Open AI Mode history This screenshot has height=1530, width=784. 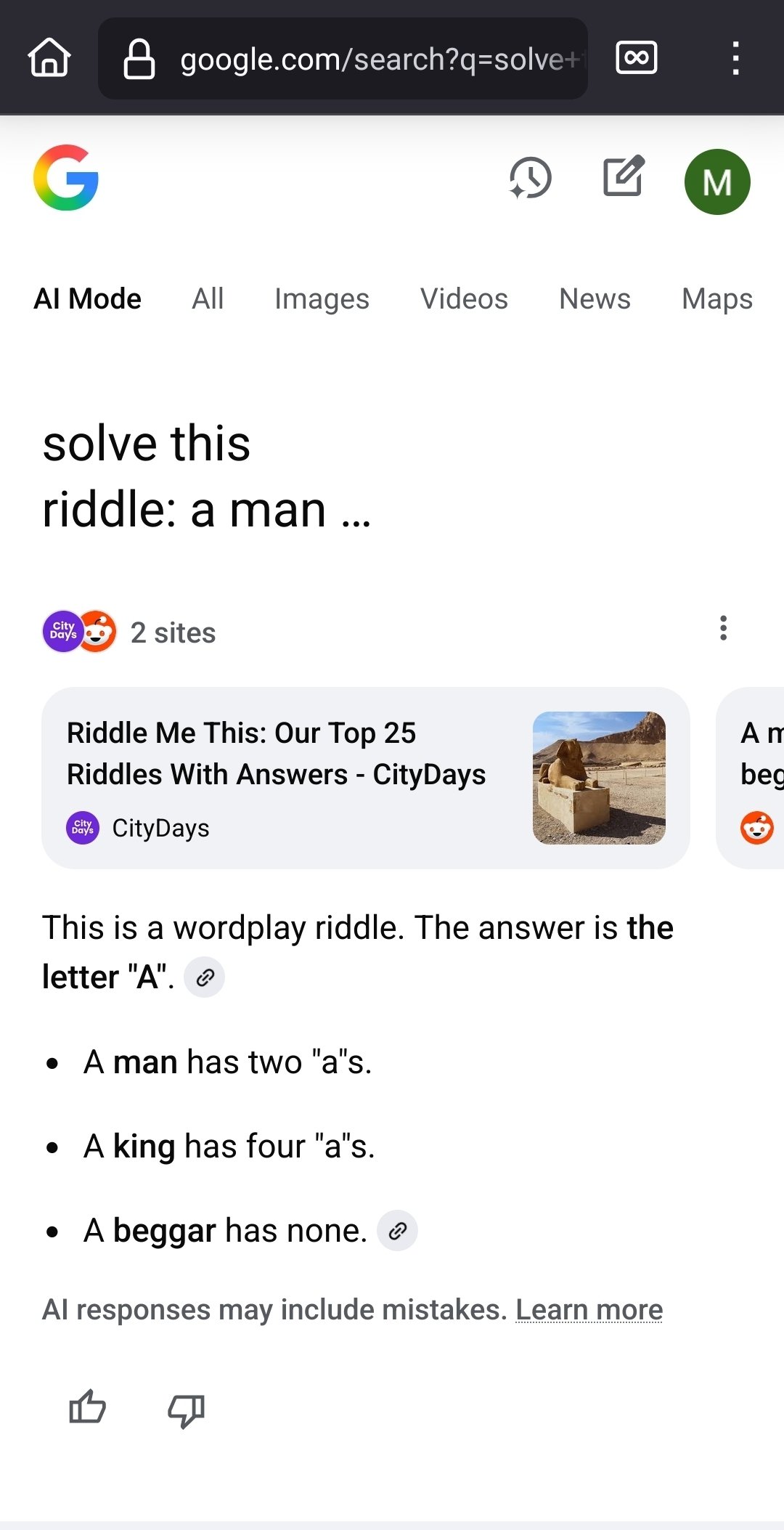530,178
